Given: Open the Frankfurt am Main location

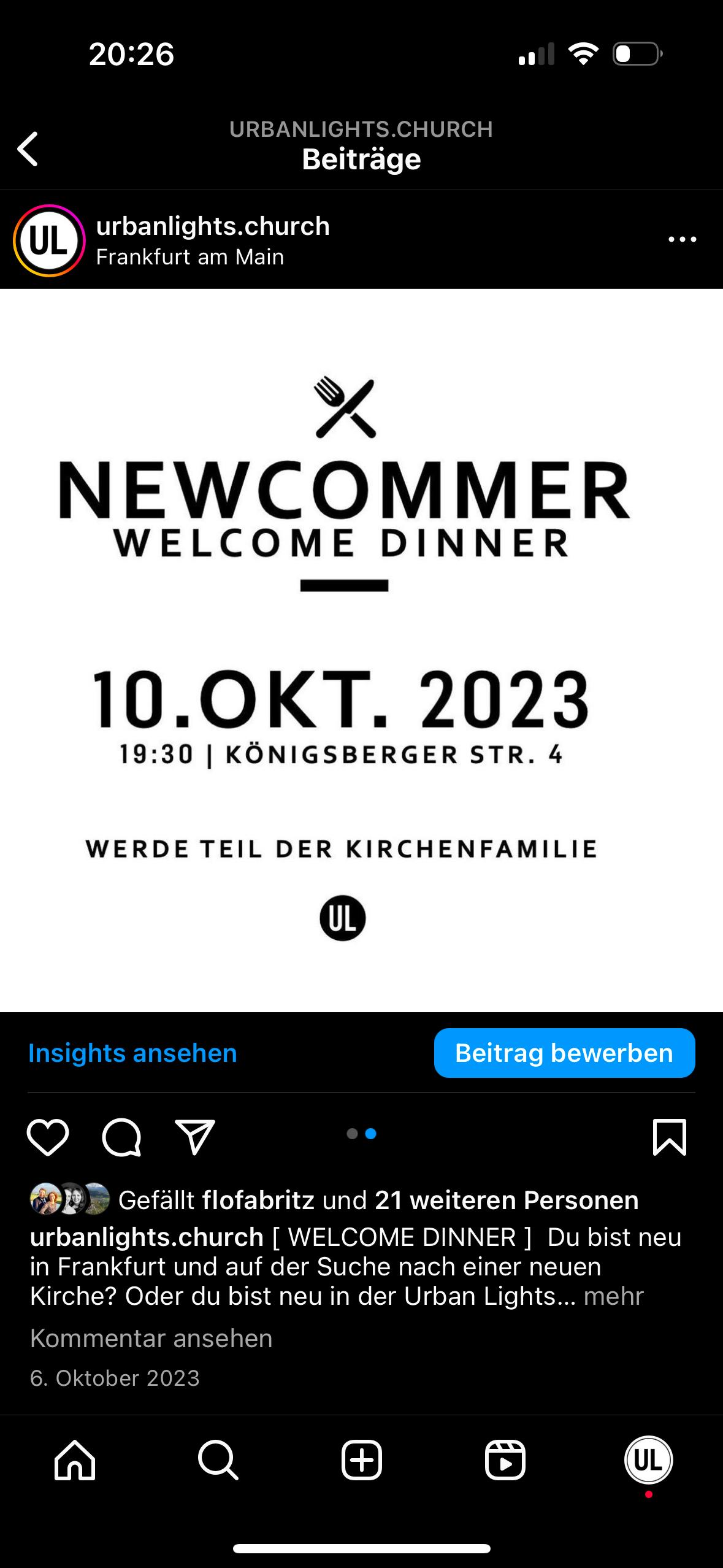Looking at the screenshot, I should (x=190, y=257).
